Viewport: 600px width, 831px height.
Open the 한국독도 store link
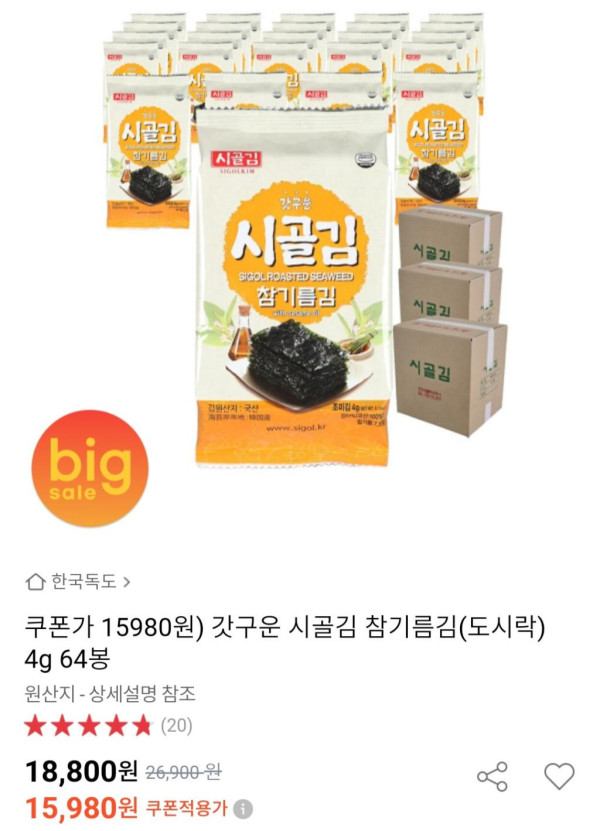coord(79,580)
